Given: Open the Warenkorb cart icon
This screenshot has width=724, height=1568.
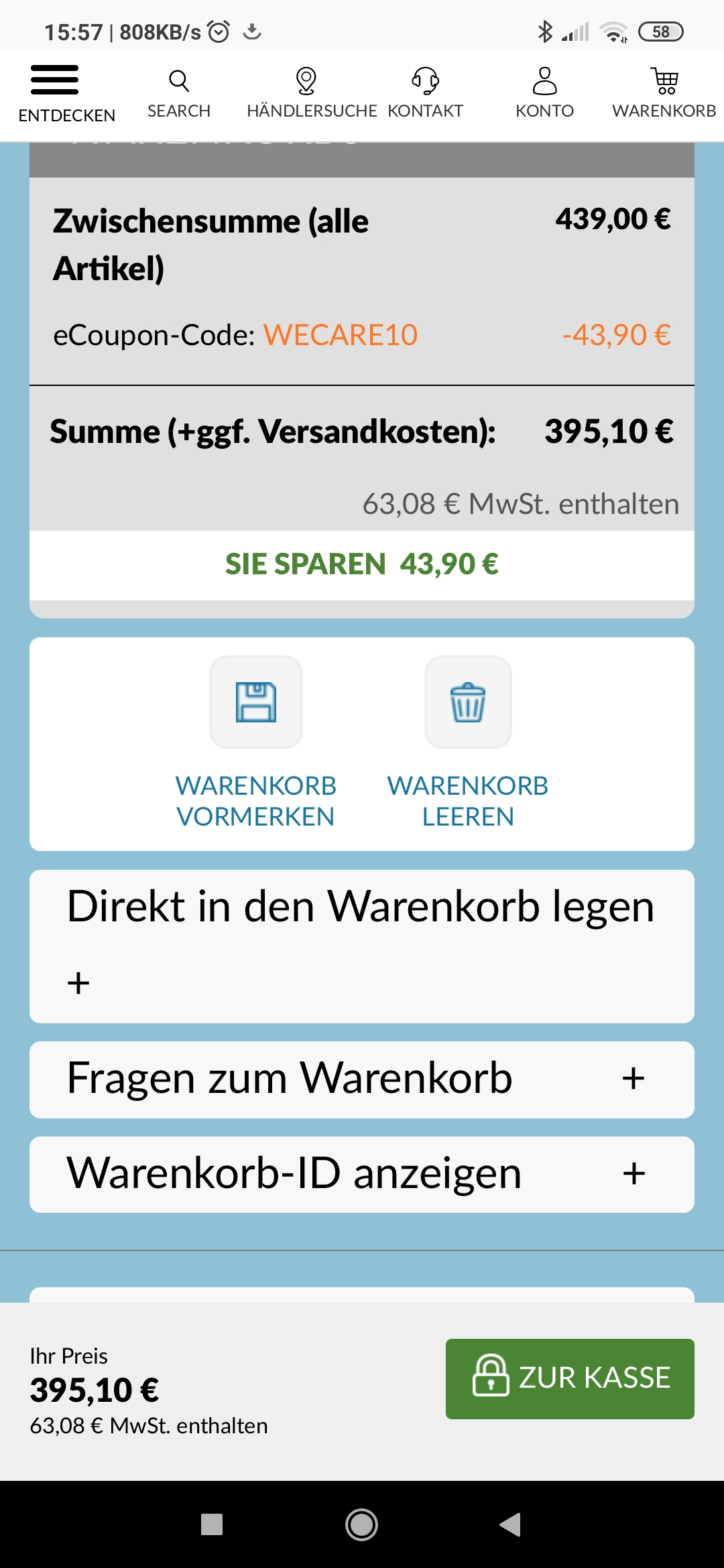Looking at the screenshot, I should coord(664,94).
